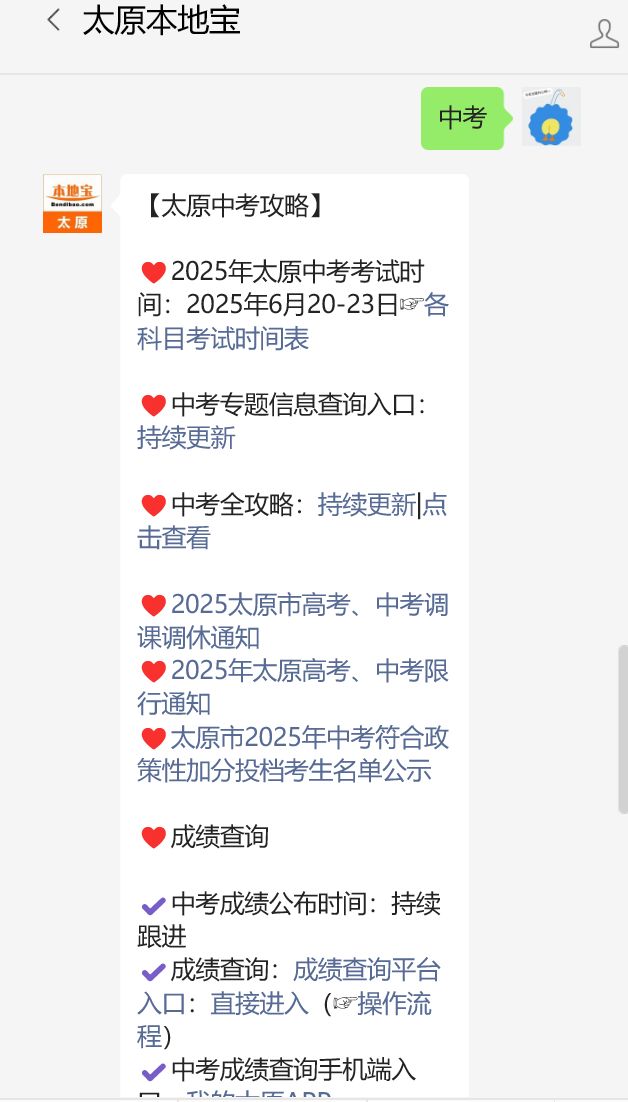Screen dimensions: 628x1102
Task: Tap my own avatar beside 中考 message
Action: [550, 118]
